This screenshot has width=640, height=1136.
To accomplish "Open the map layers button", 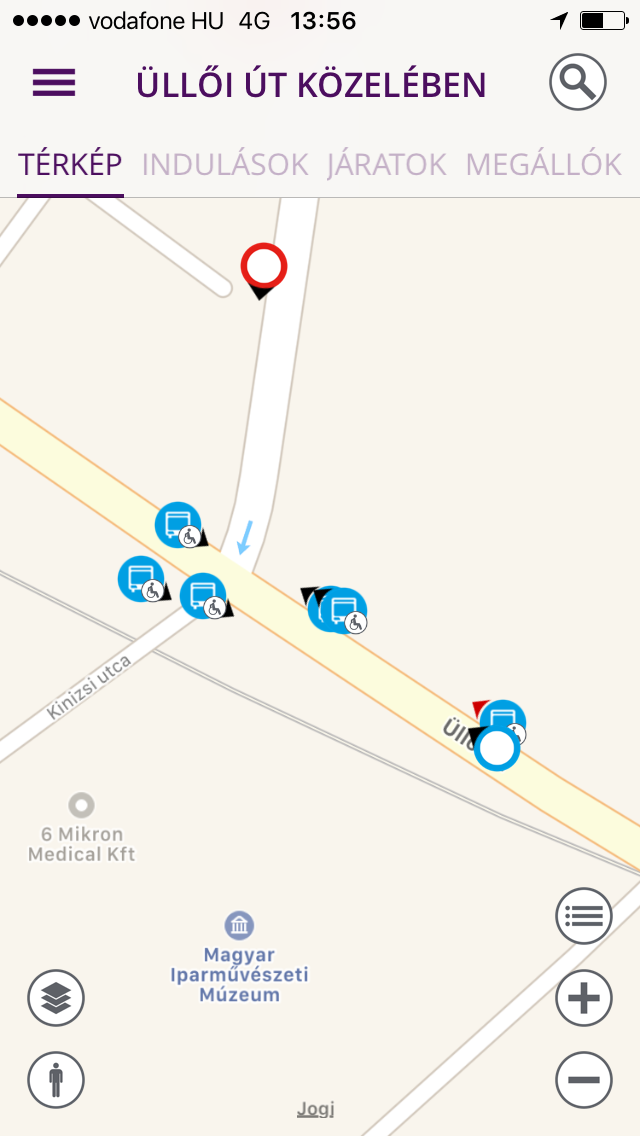I will [x=56, y=998].
